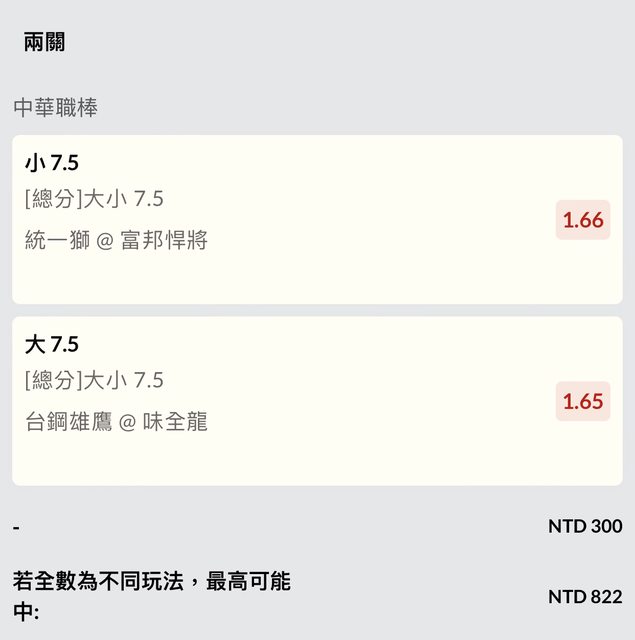Tap the 1.66 odds badge
Screen dimensions: 635x640
tap(583, 220)
